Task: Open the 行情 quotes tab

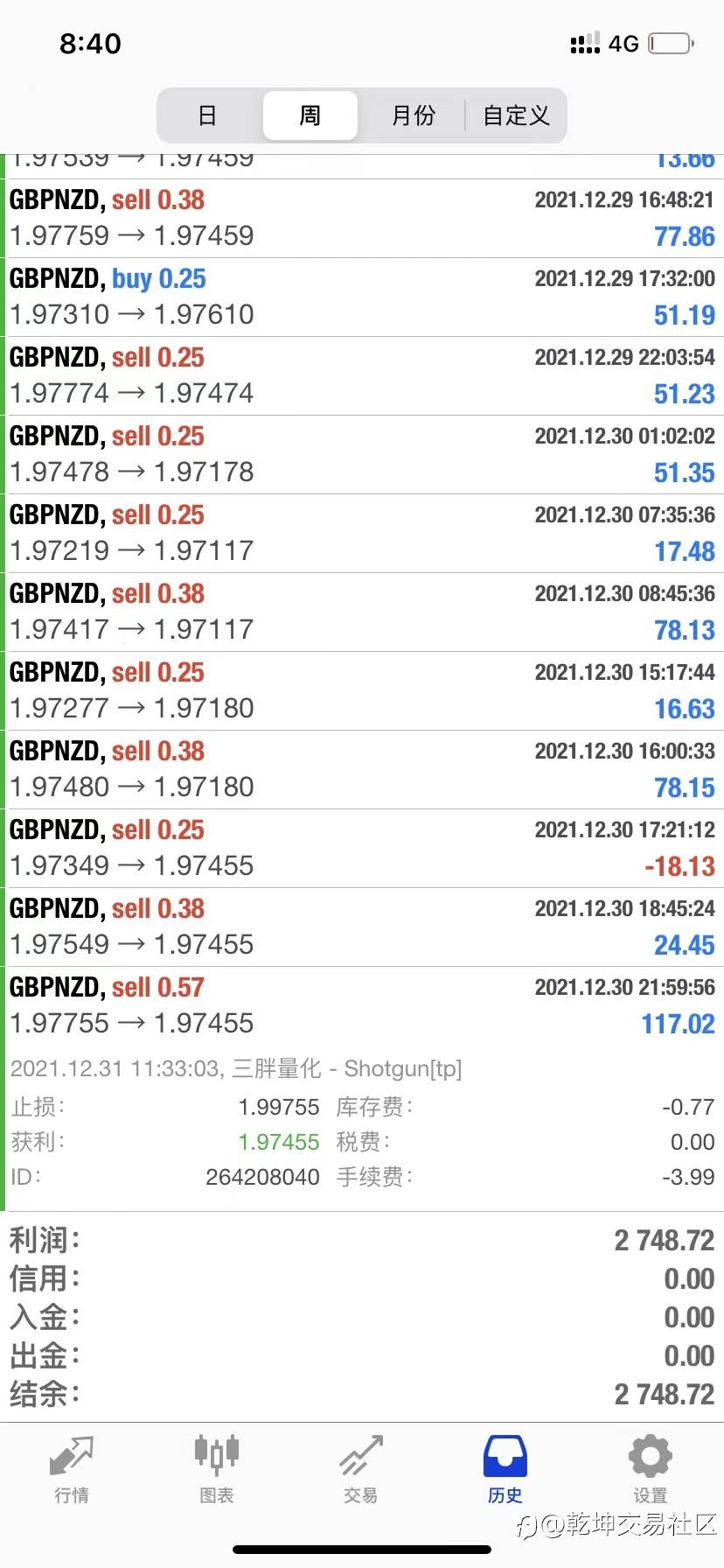Action: pyautogui.click(x=72, y=1469)
